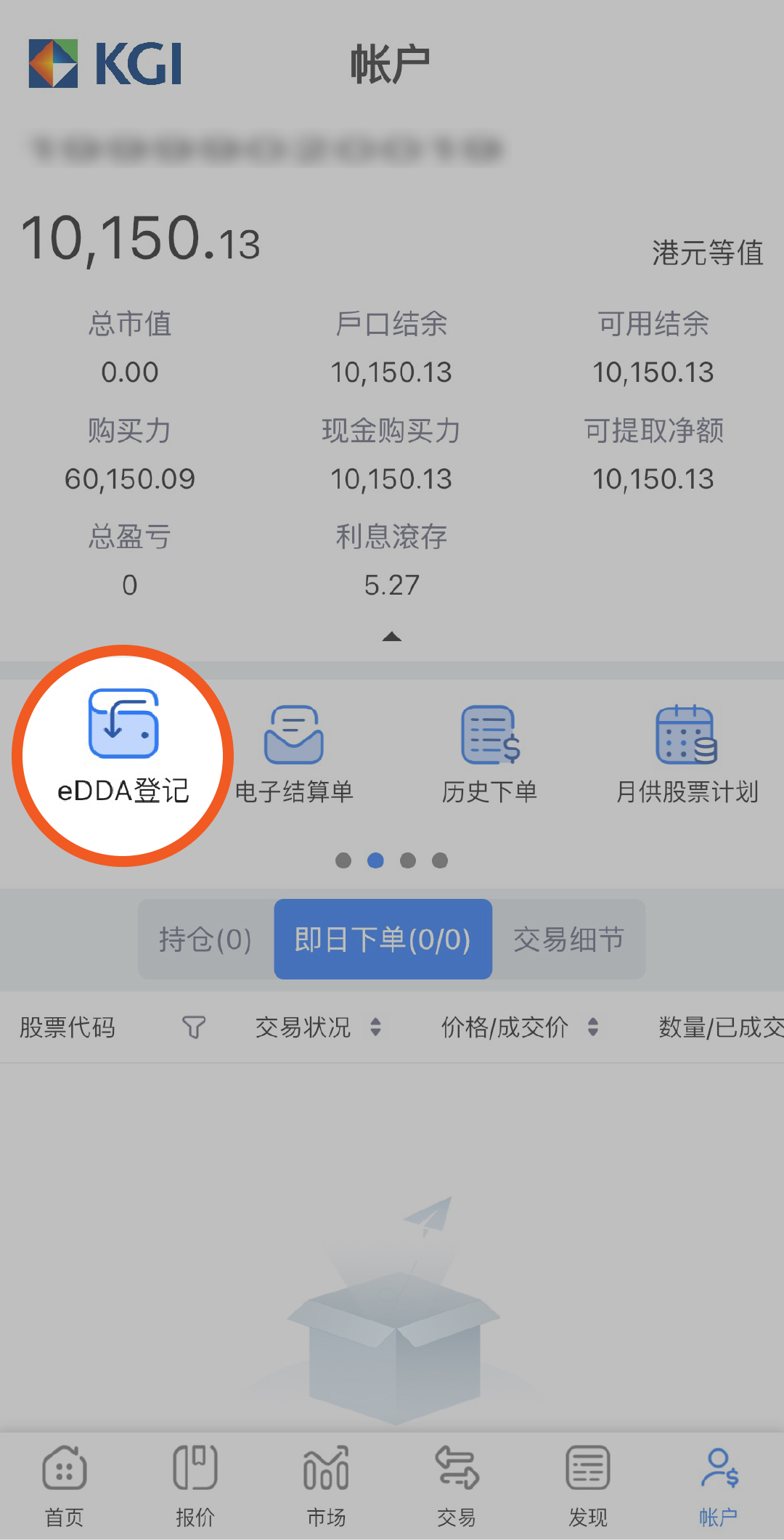The image size is (784, 1540).
Task: Sort by 交易状况 column
Action: coord(375,1027)
